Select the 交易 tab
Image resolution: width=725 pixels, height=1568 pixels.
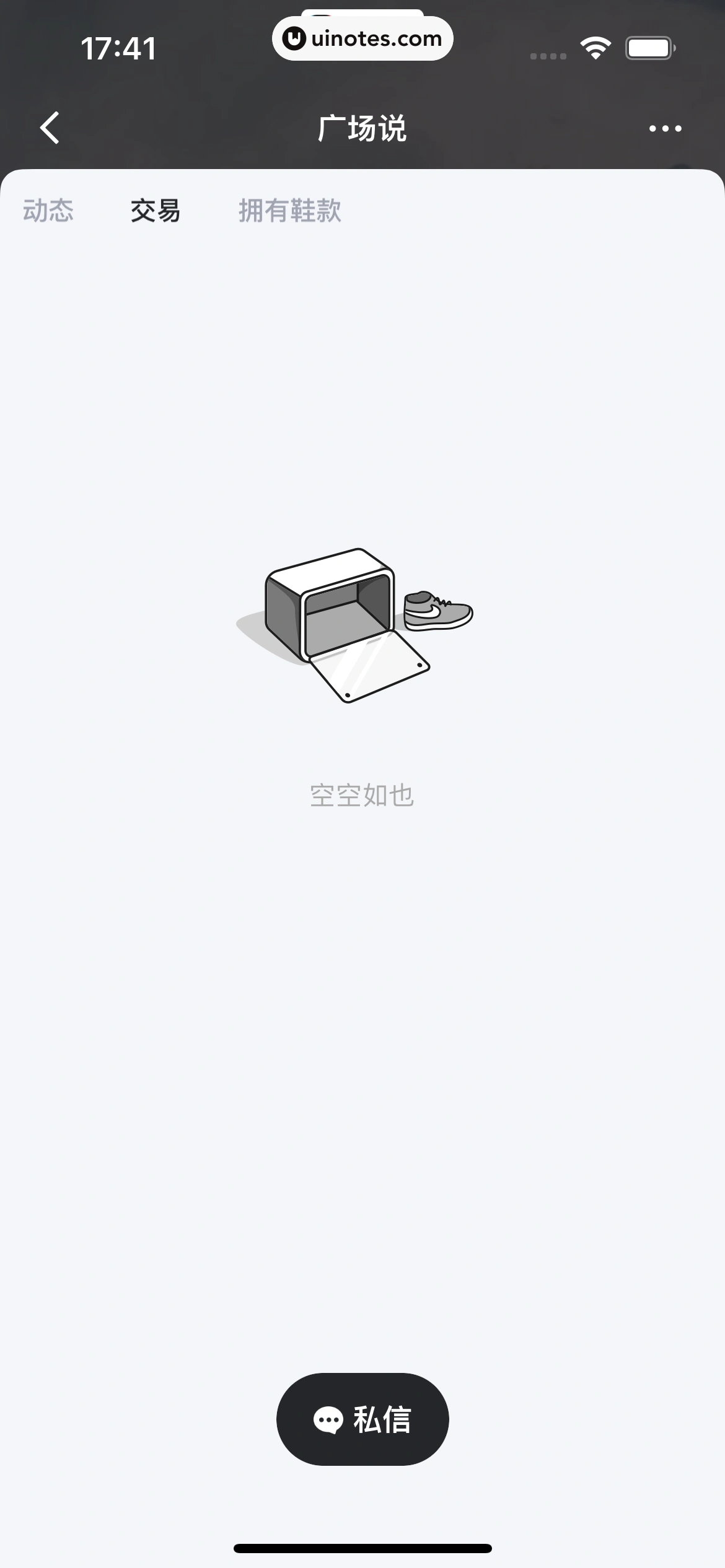tap(156, 211)
